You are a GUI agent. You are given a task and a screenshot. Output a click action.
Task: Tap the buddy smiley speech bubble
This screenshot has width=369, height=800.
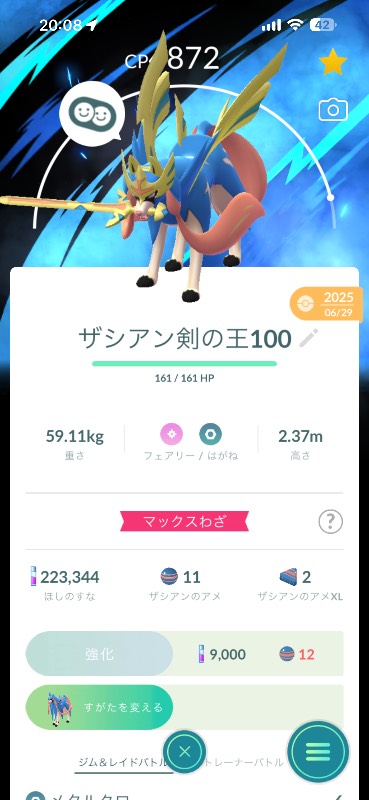92,114
